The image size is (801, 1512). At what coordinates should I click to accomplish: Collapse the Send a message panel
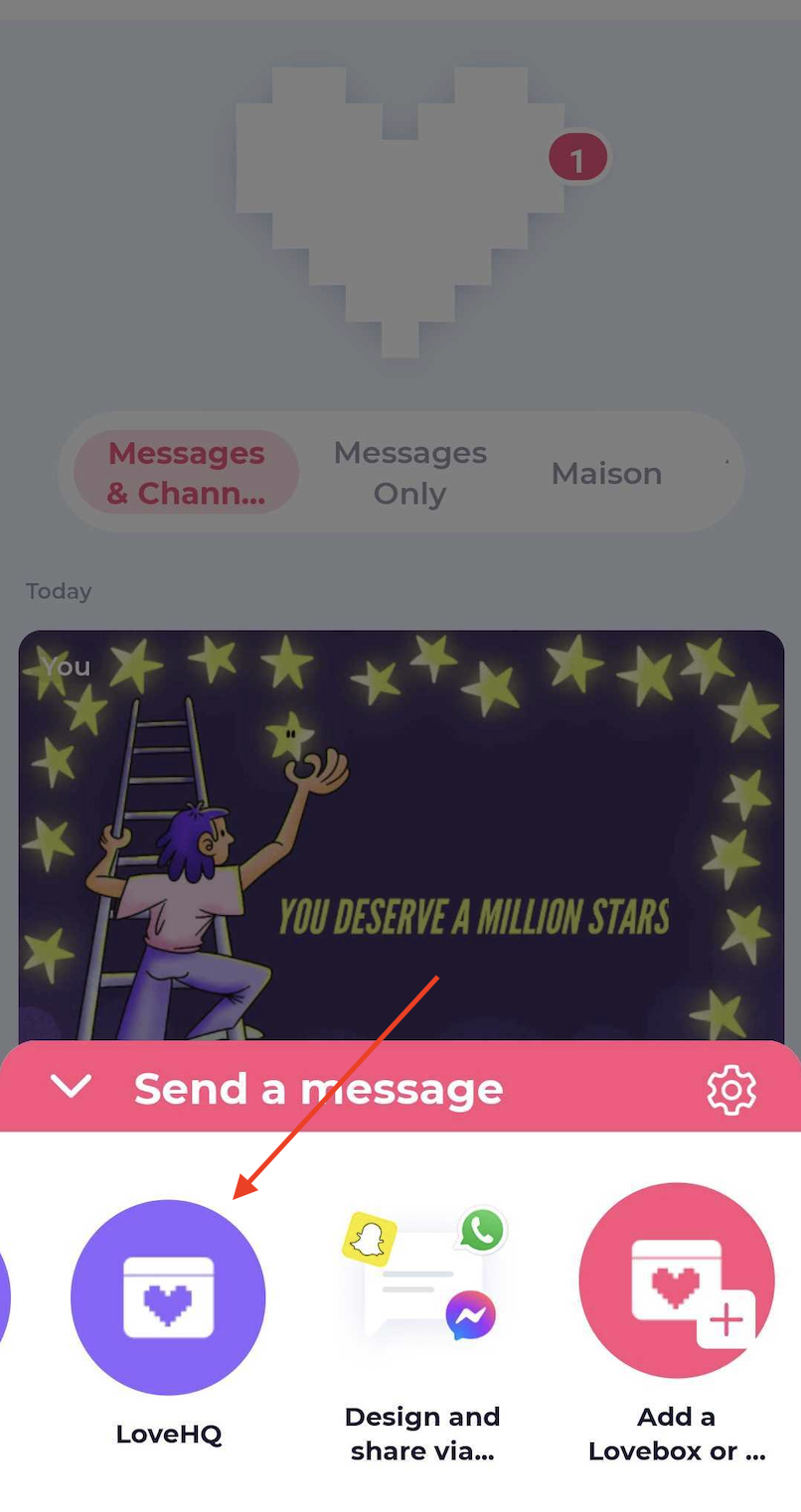click(x=72, y=1087)
